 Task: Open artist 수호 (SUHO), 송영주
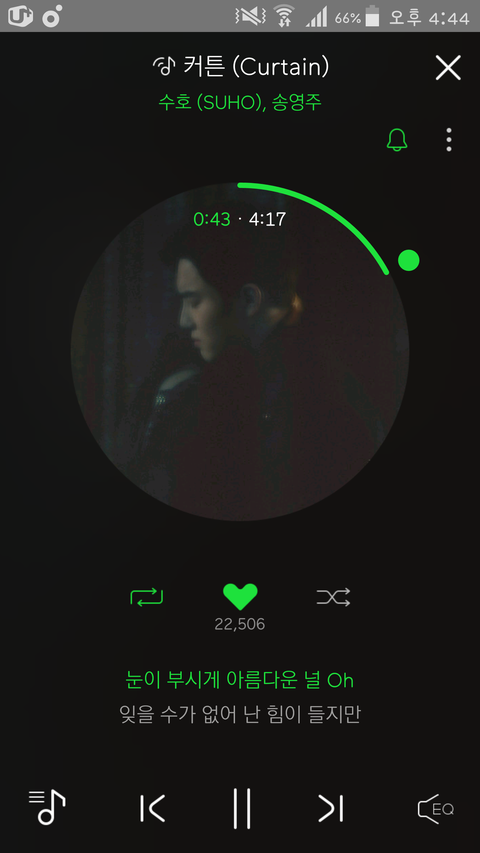click(240, 102)
